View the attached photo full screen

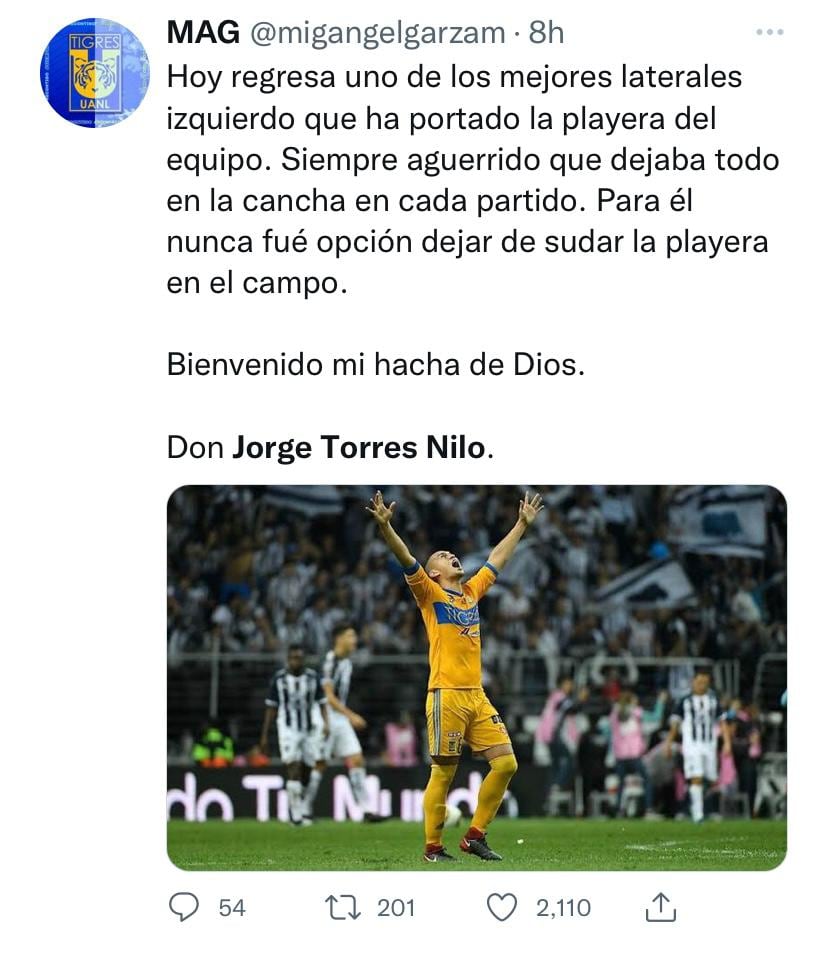pos(476,677)
